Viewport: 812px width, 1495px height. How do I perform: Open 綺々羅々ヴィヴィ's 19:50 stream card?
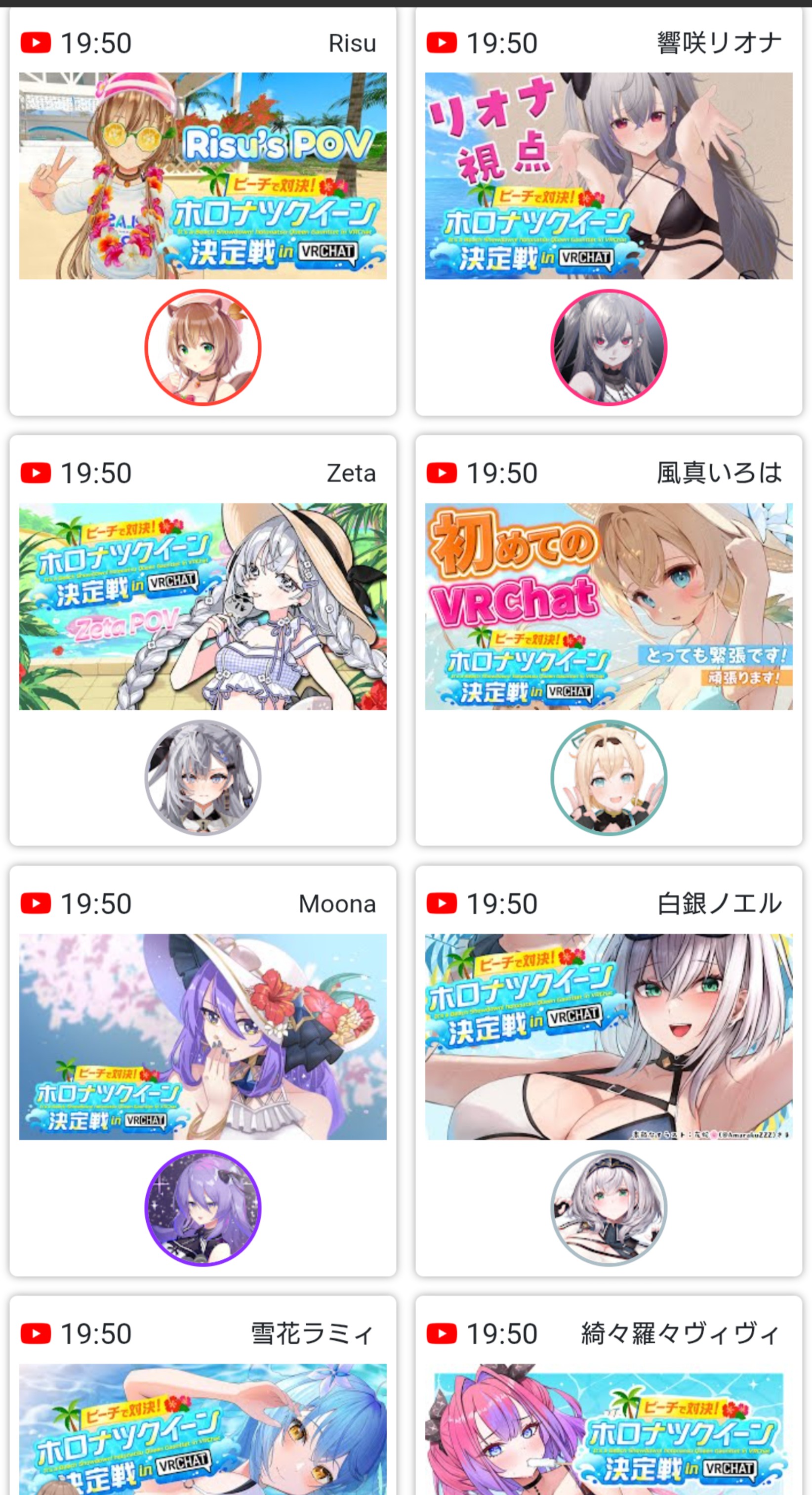(x=609, y=1396)
